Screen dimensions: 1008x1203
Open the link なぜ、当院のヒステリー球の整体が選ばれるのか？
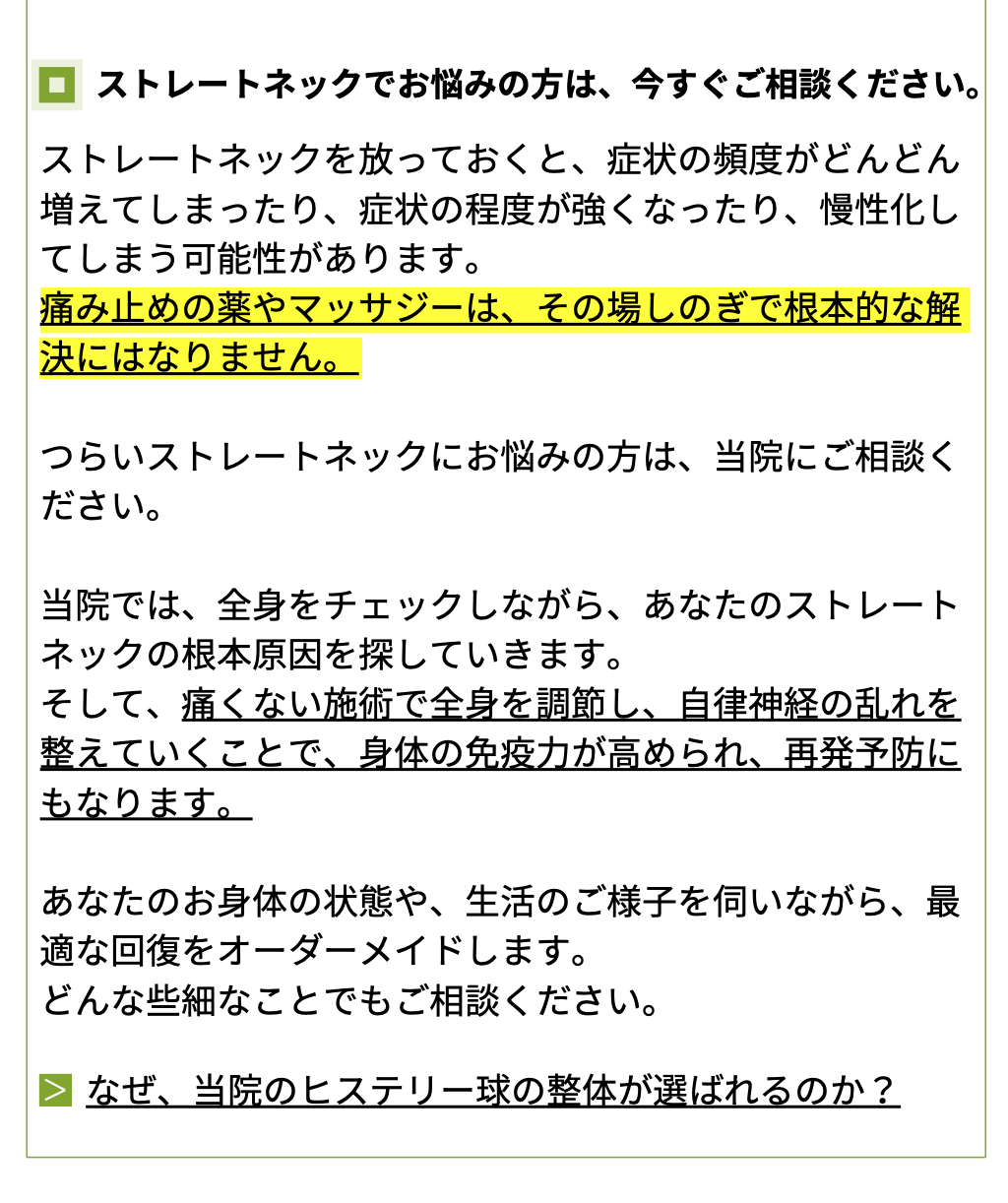click(492, 1091)
